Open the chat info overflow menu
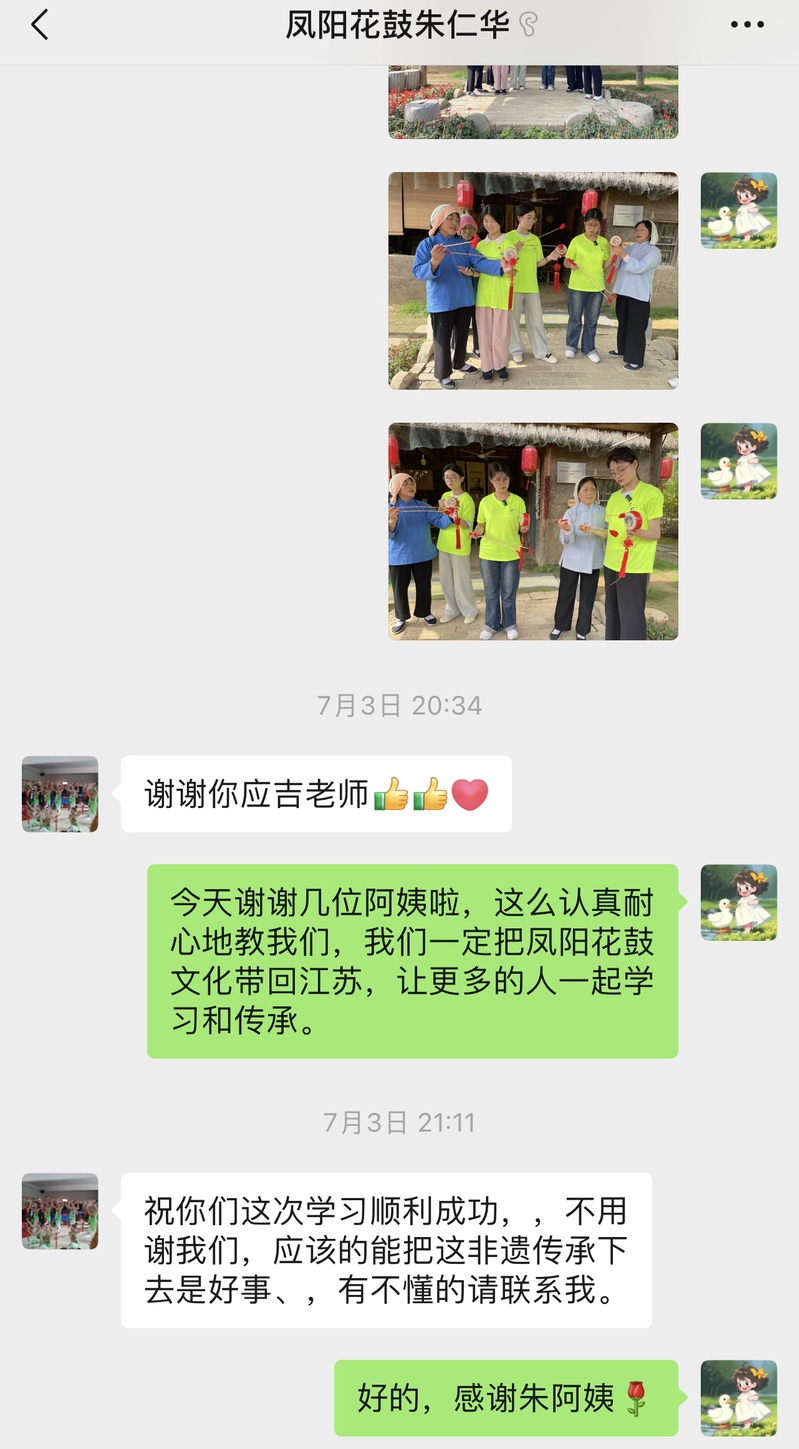 tap(746, 25)
